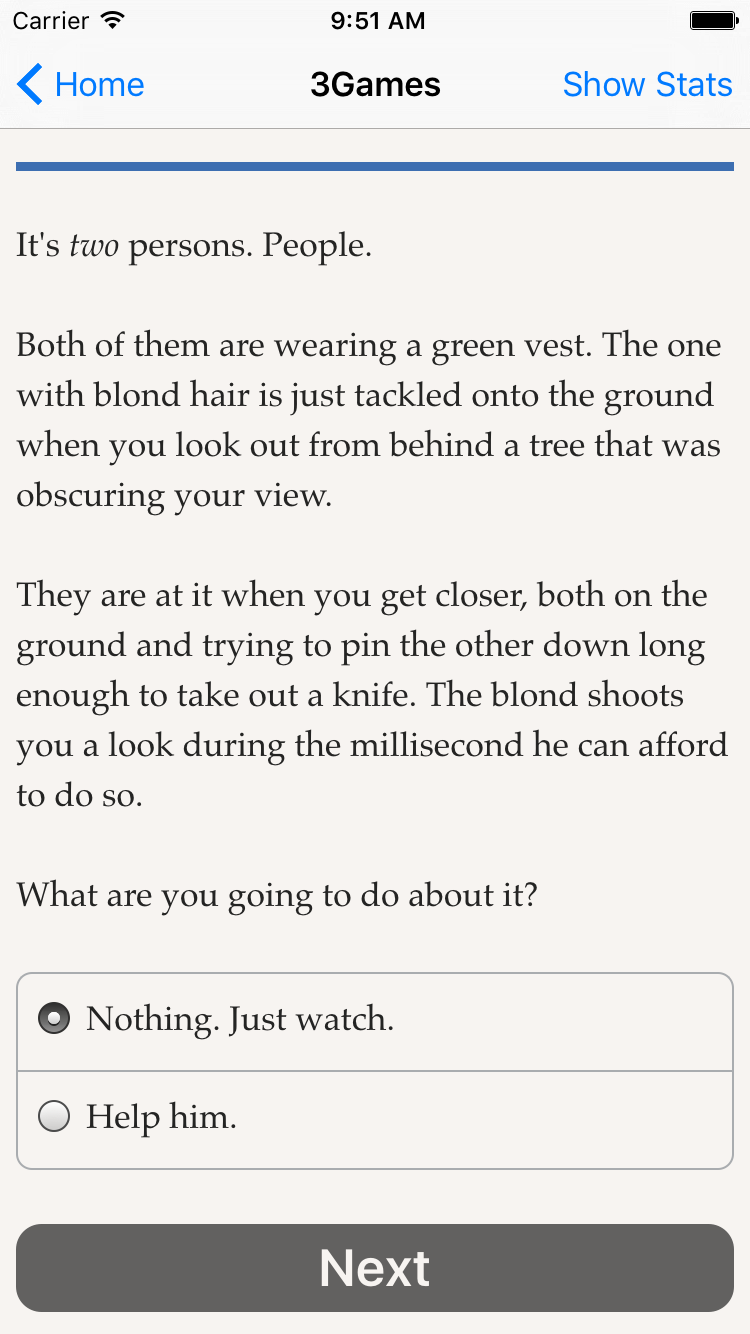Tap the Next button
Image resolution: width=750 pixels, height=1334 pixels.
point(375,1268)
